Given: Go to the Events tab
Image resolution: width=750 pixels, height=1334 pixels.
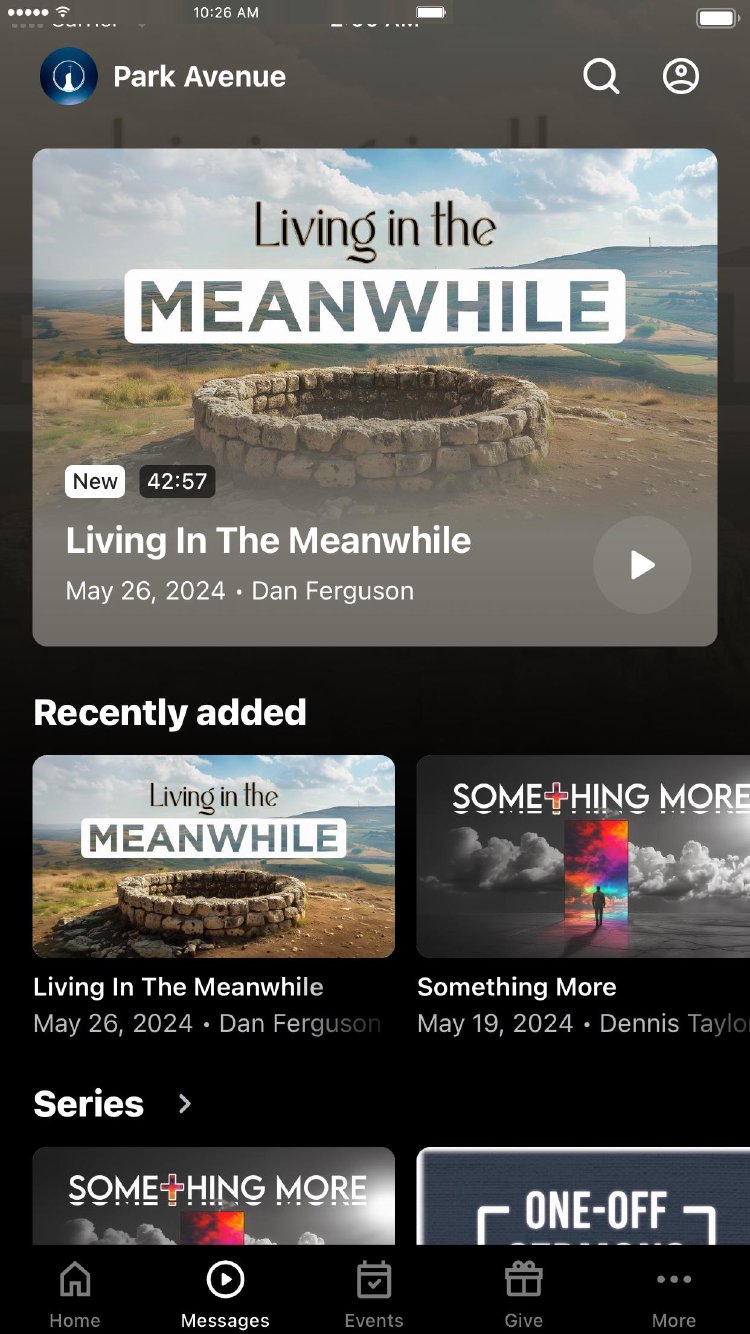Looking at the screenshot, I should 374,1294.
